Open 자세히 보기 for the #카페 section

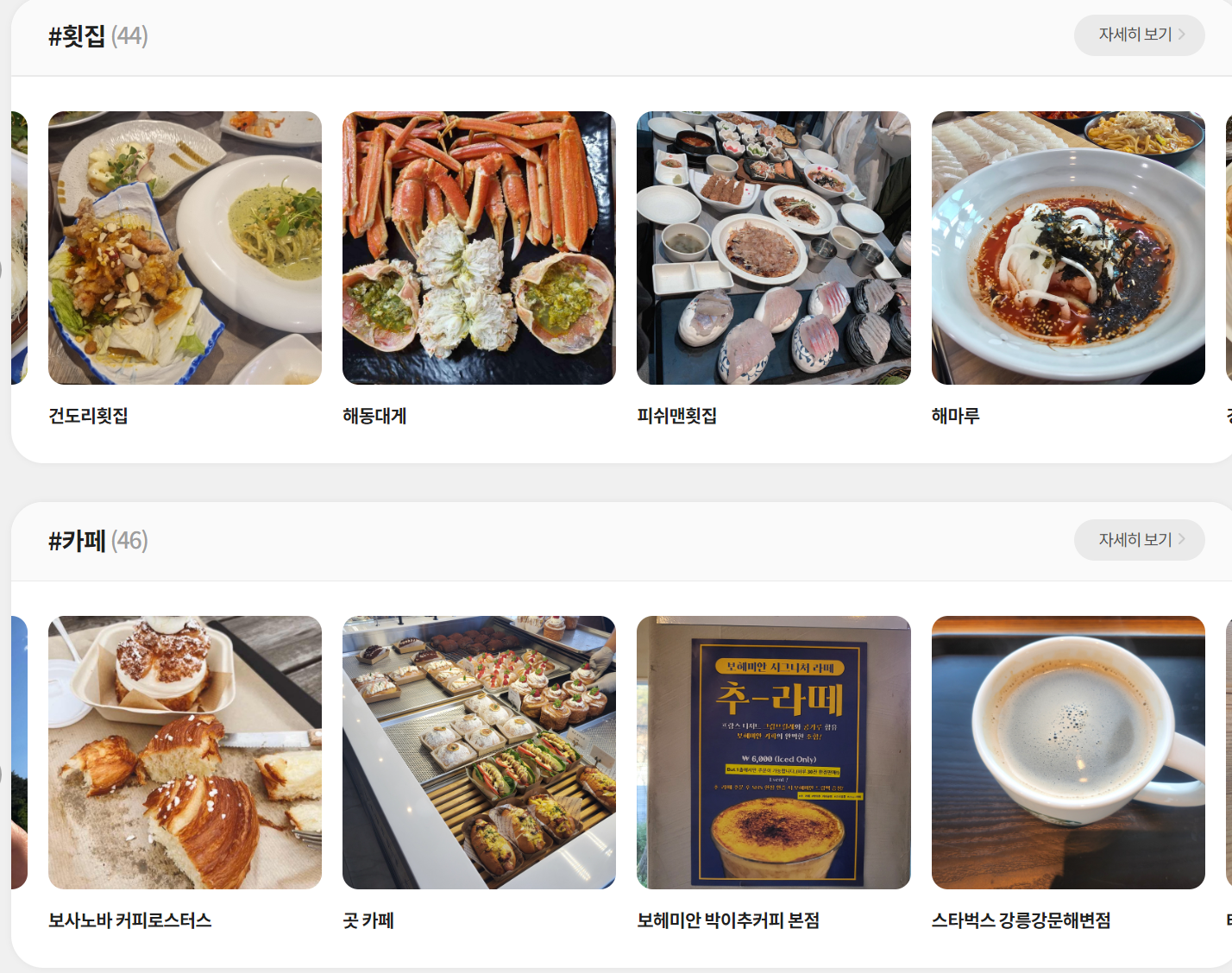point(1139,540)
